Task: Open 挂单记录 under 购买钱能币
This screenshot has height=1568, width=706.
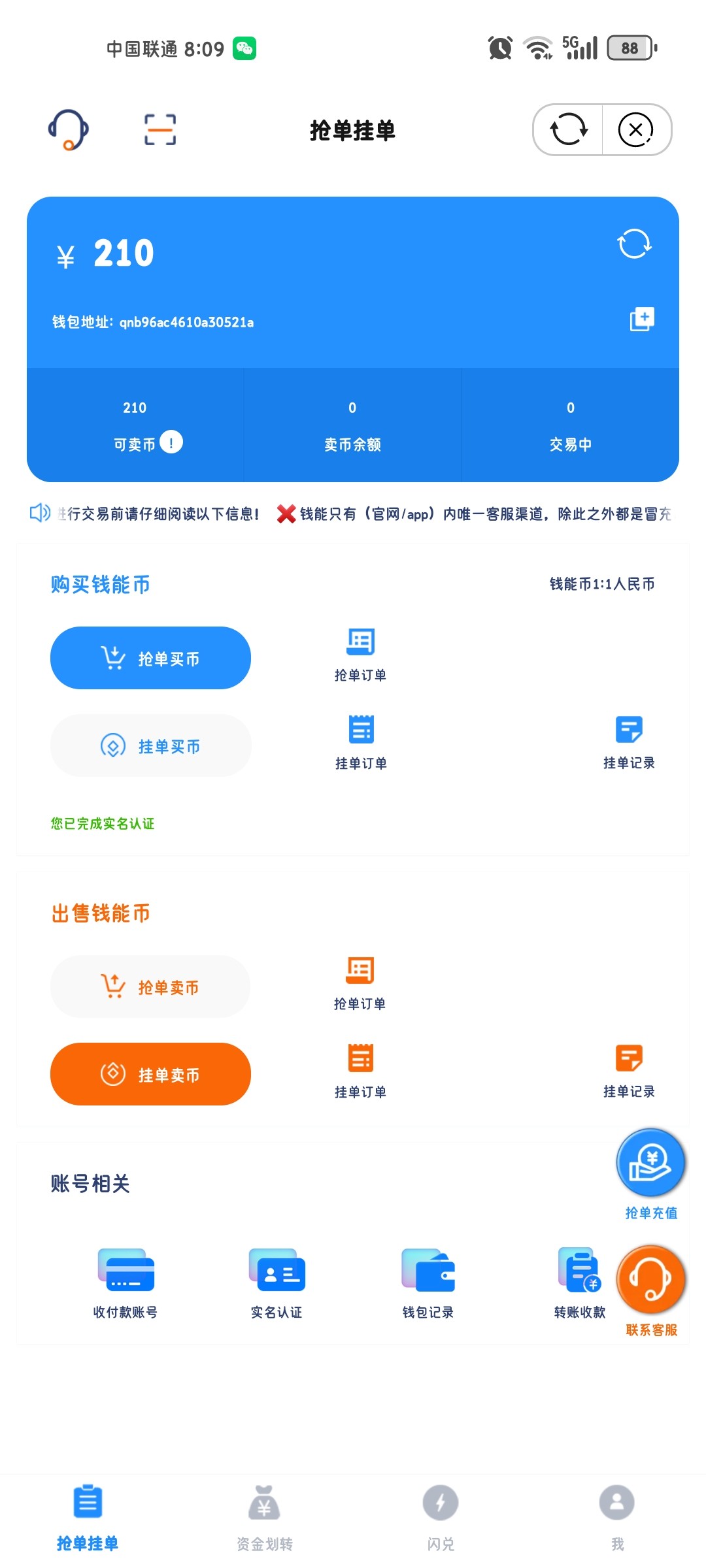Action: 629,743
